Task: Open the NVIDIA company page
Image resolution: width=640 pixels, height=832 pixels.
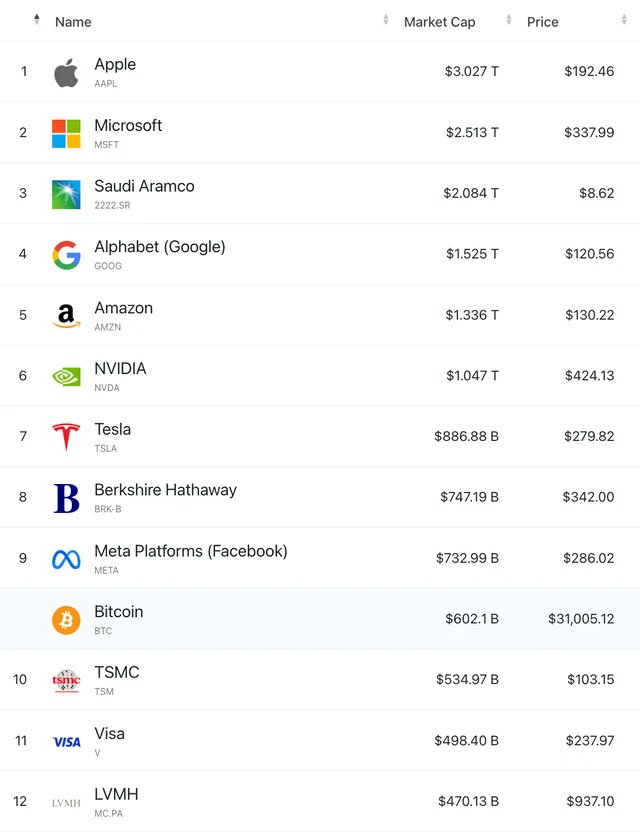Action: (x=120, y=369)
